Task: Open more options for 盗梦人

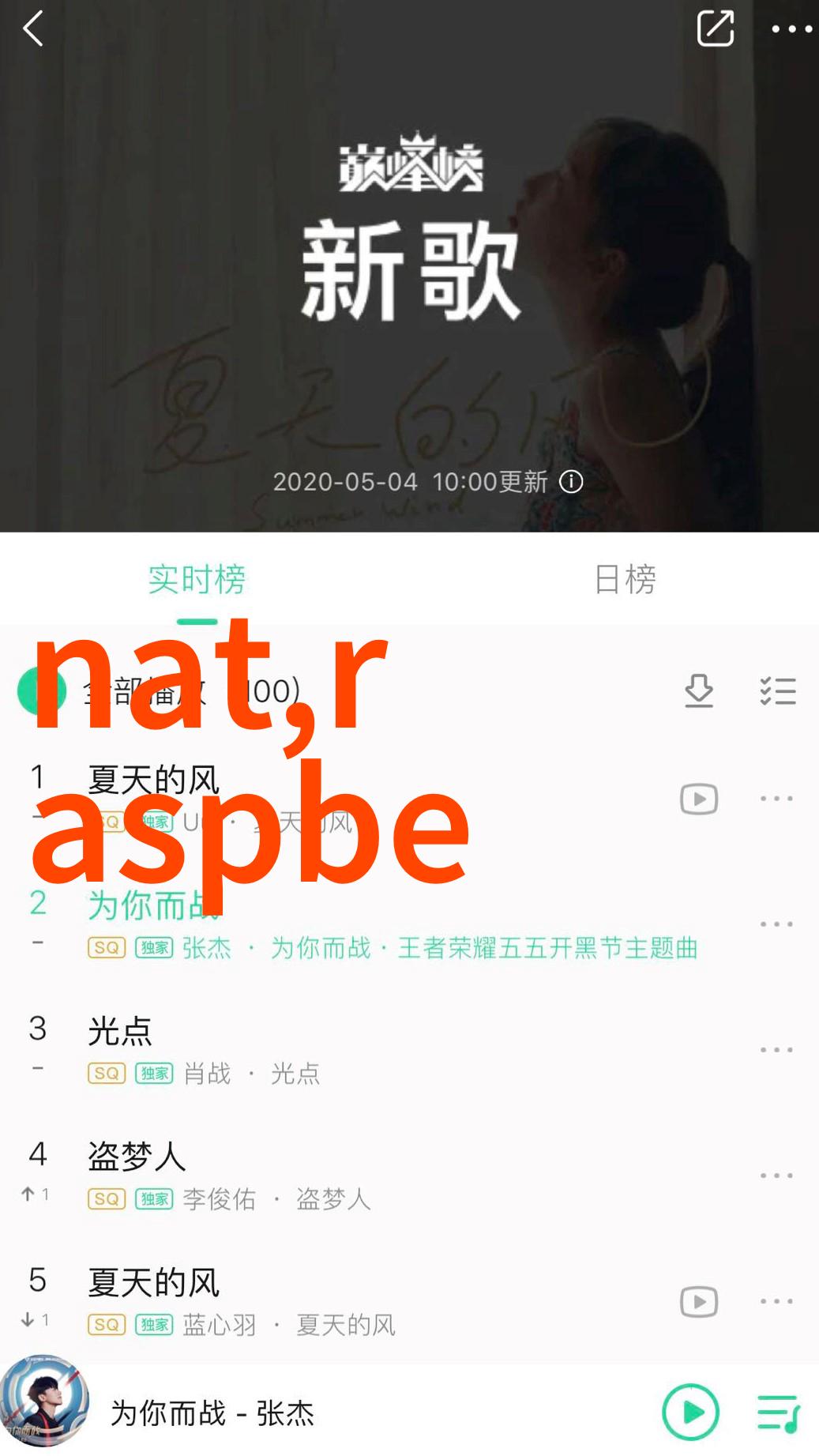Action: 776,1176
